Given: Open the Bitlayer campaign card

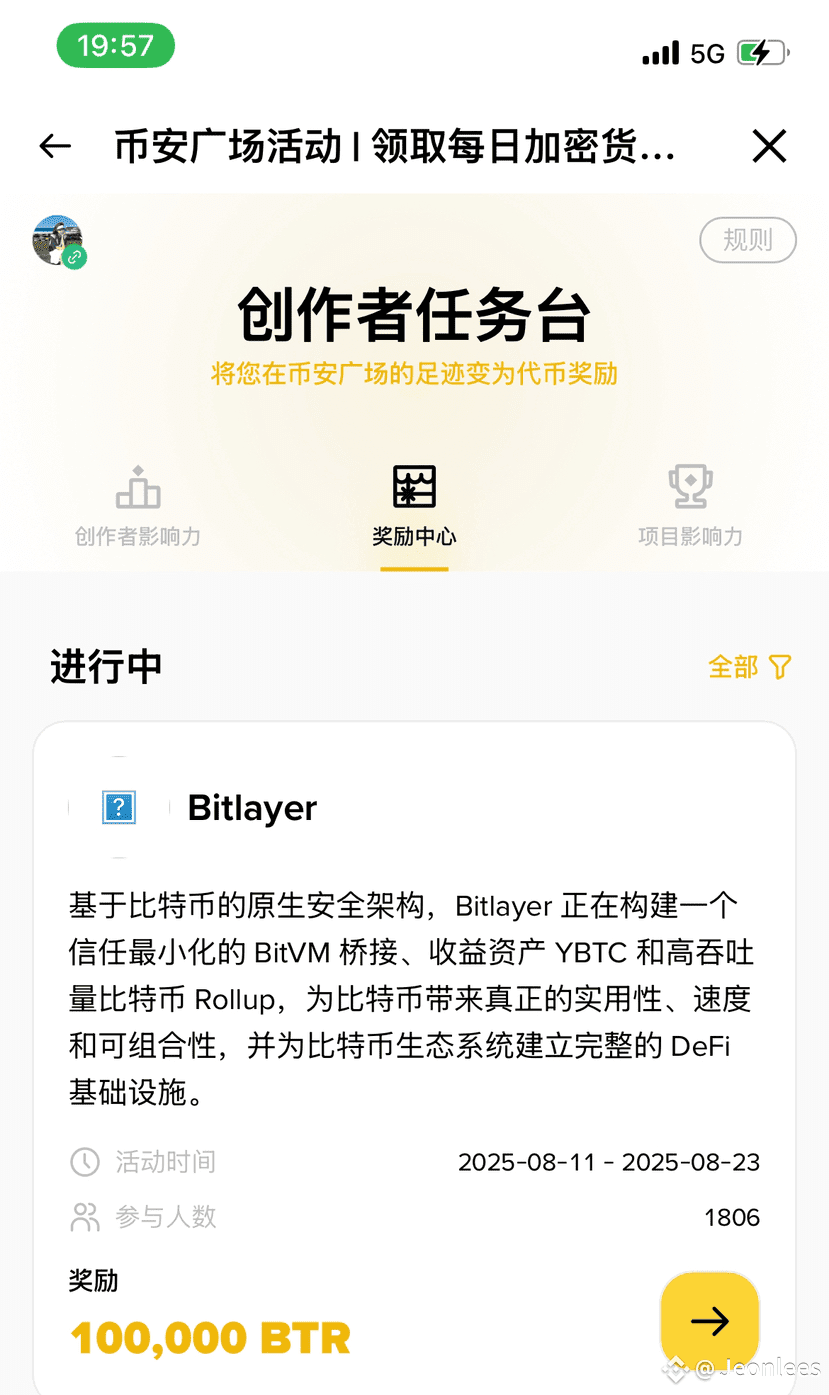Looking at the screenshot, I should pyautogui.click(x=414, y=1057).
